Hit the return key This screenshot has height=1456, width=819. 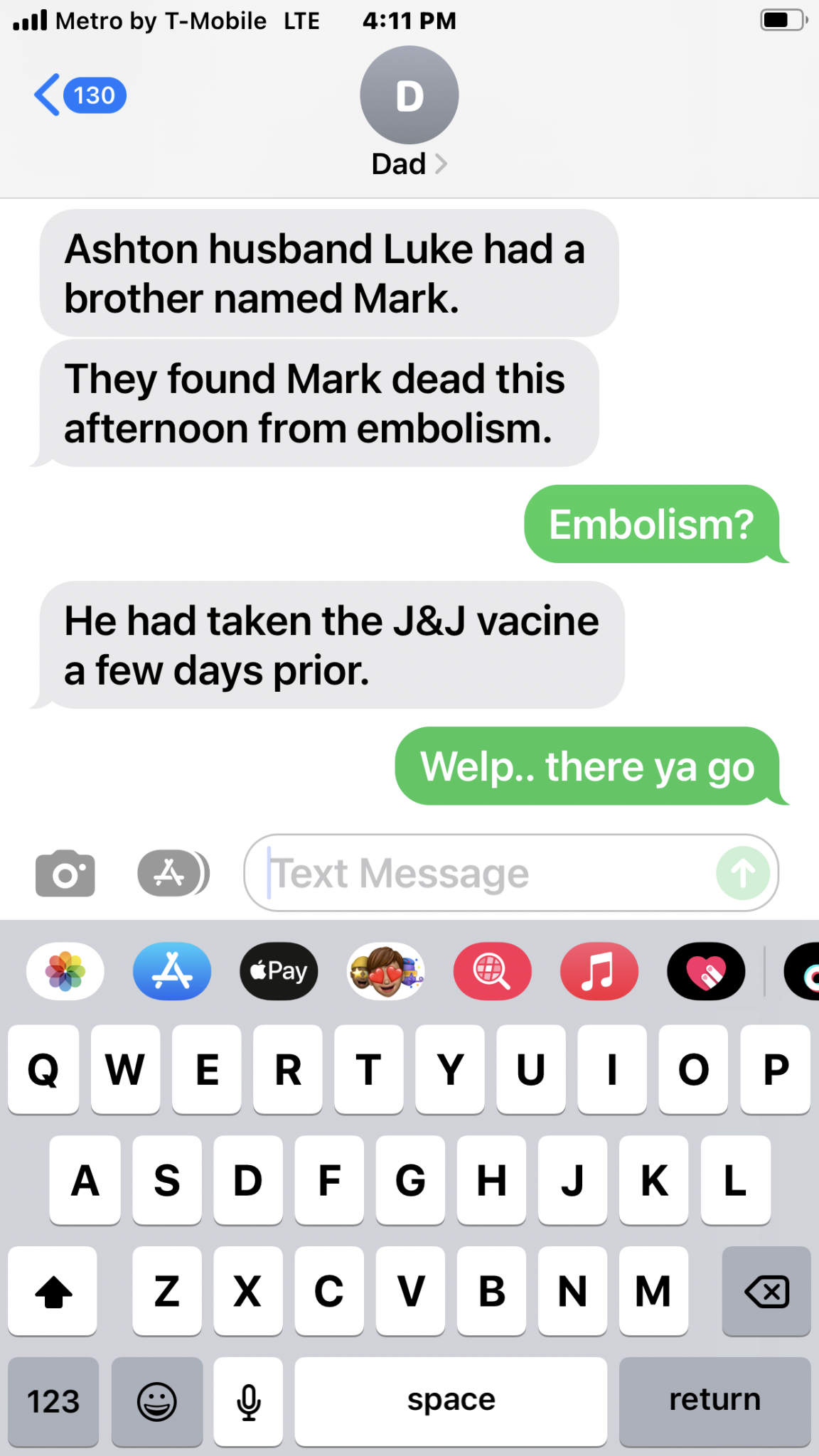click(x=714, y=1401)
